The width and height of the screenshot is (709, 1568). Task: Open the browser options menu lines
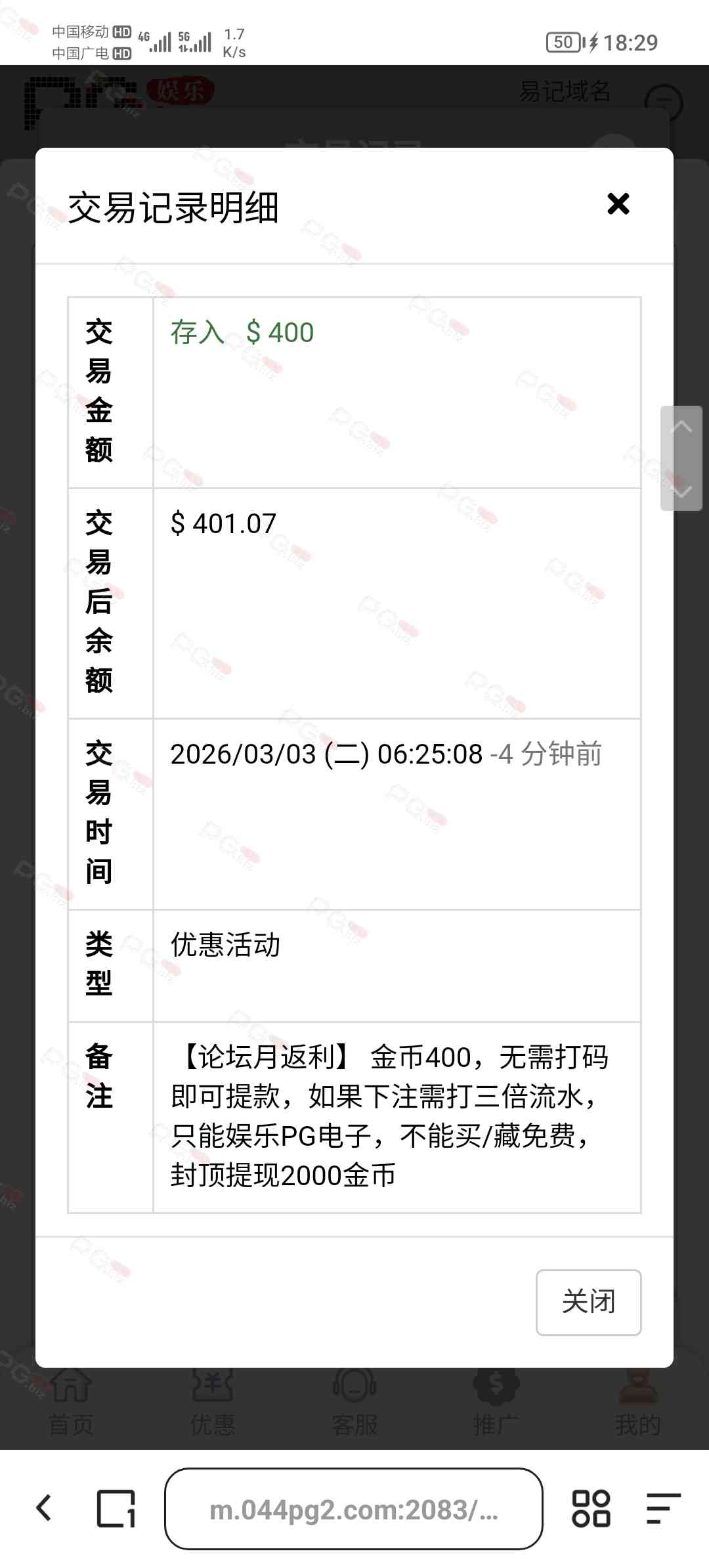click(x=663, y=1508)
